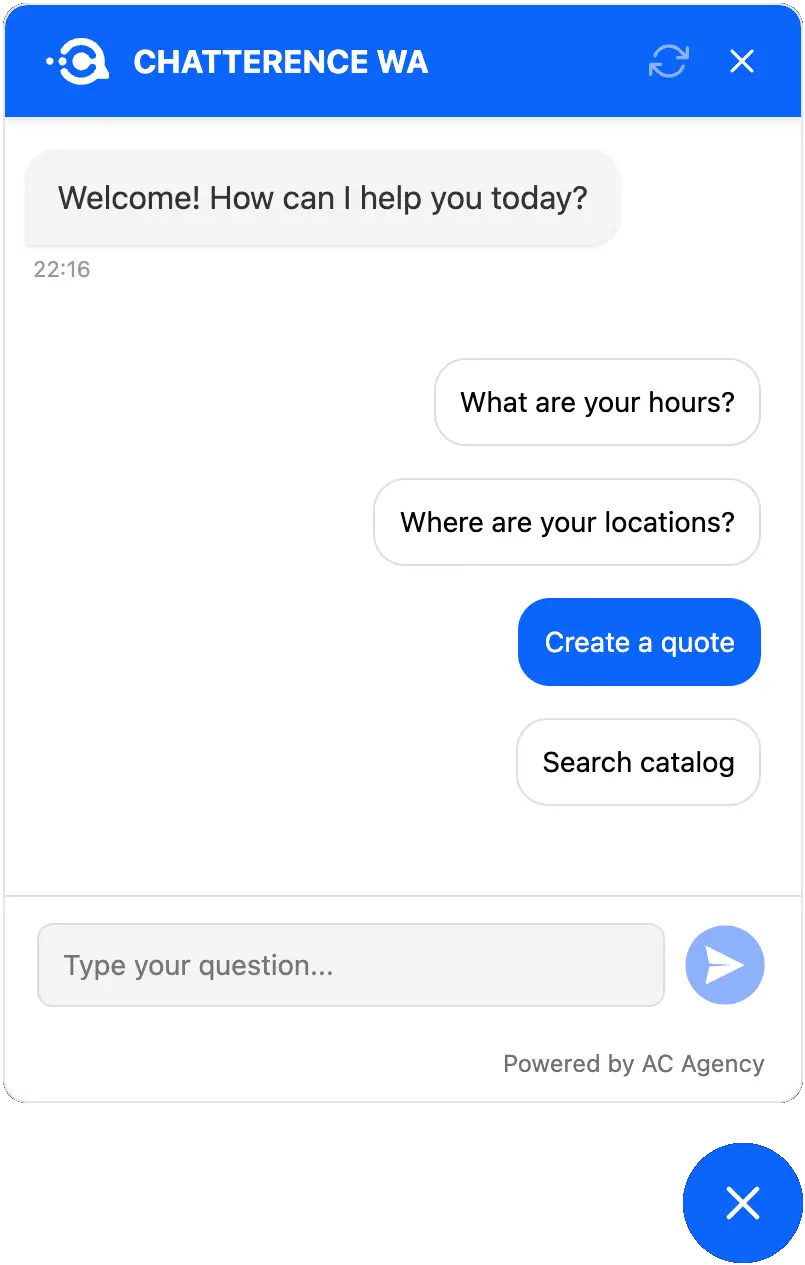
Task: Ask "What are your hours?"
Action: coord(597,402)
